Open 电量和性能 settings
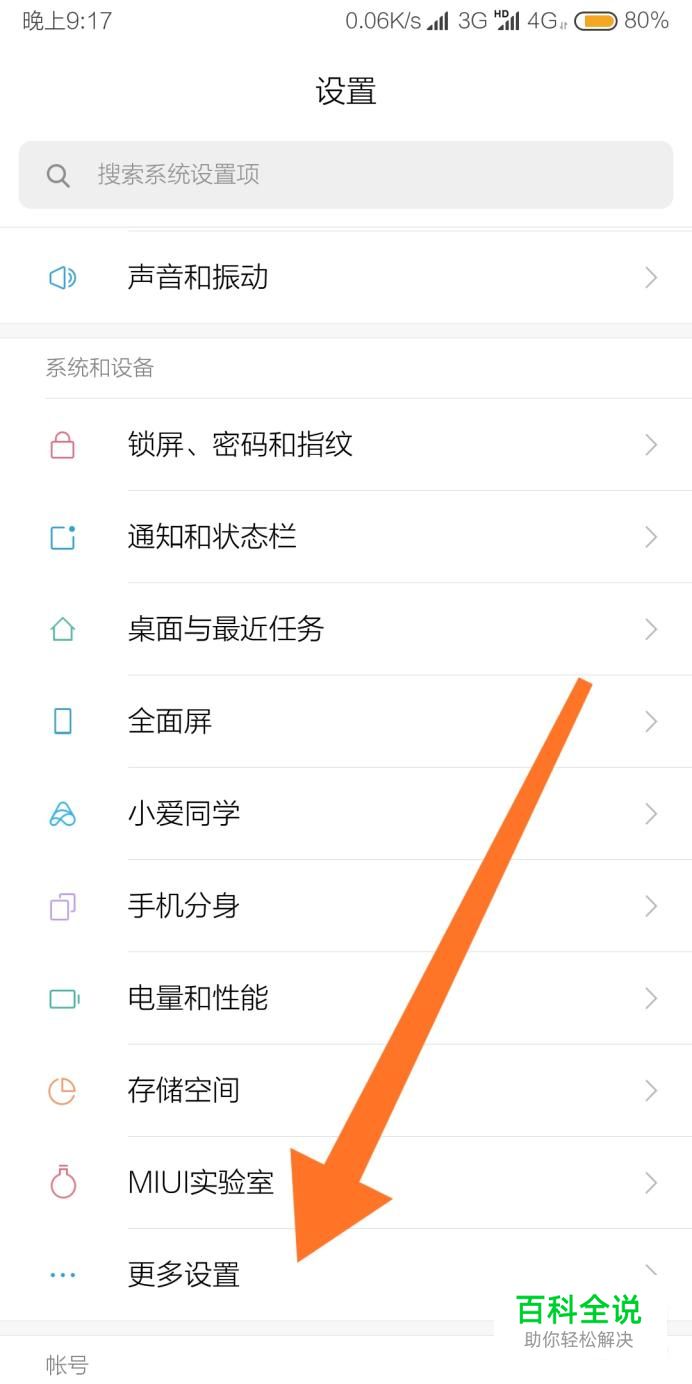Screen dimensions: 692x1384 pyautogui.click(x=345, y=998)
